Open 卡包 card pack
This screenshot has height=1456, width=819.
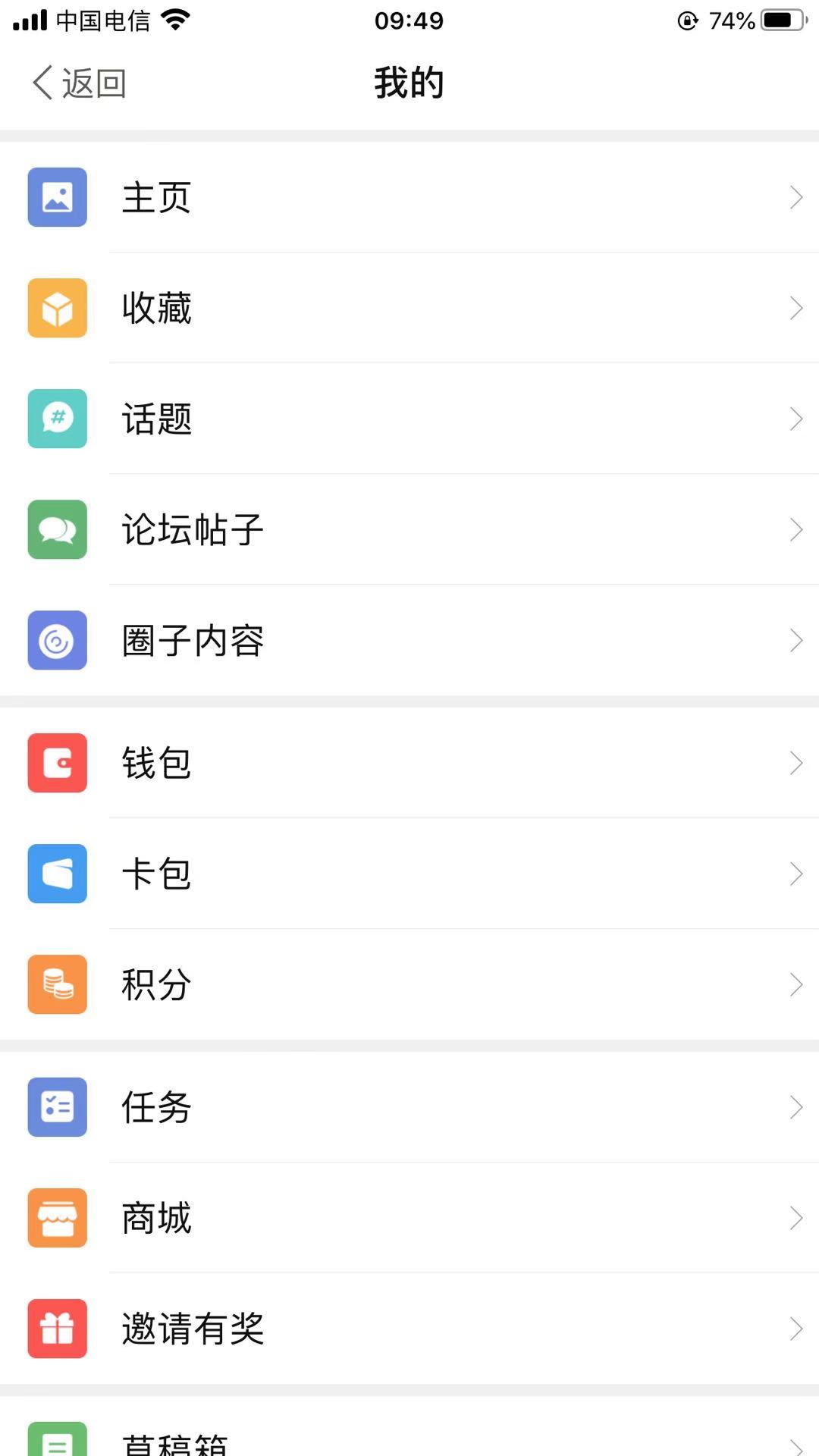point(409,874)
